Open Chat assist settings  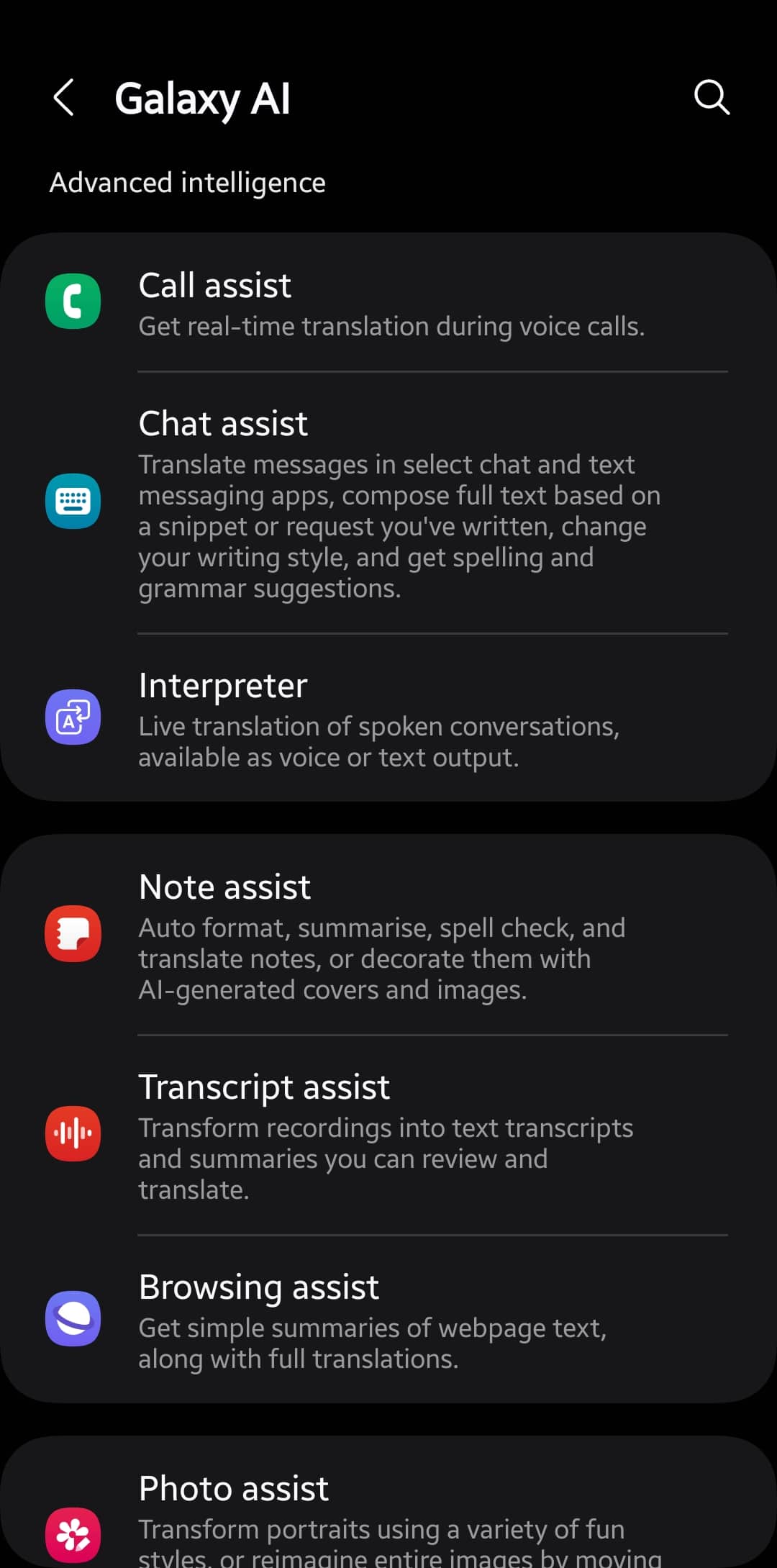pos(388,503)
